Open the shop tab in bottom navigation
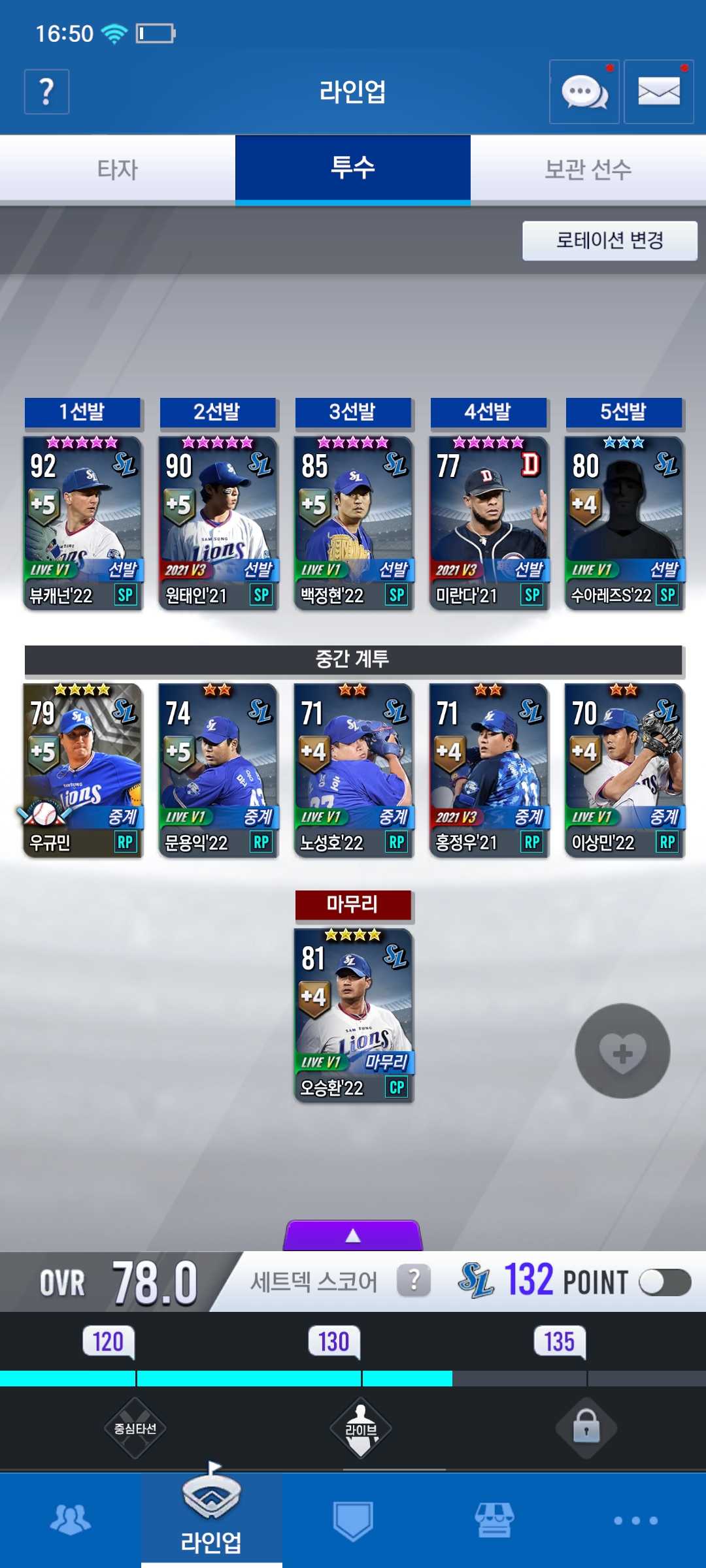Viewport: 706px width, 1568px height. point(494,1520)
